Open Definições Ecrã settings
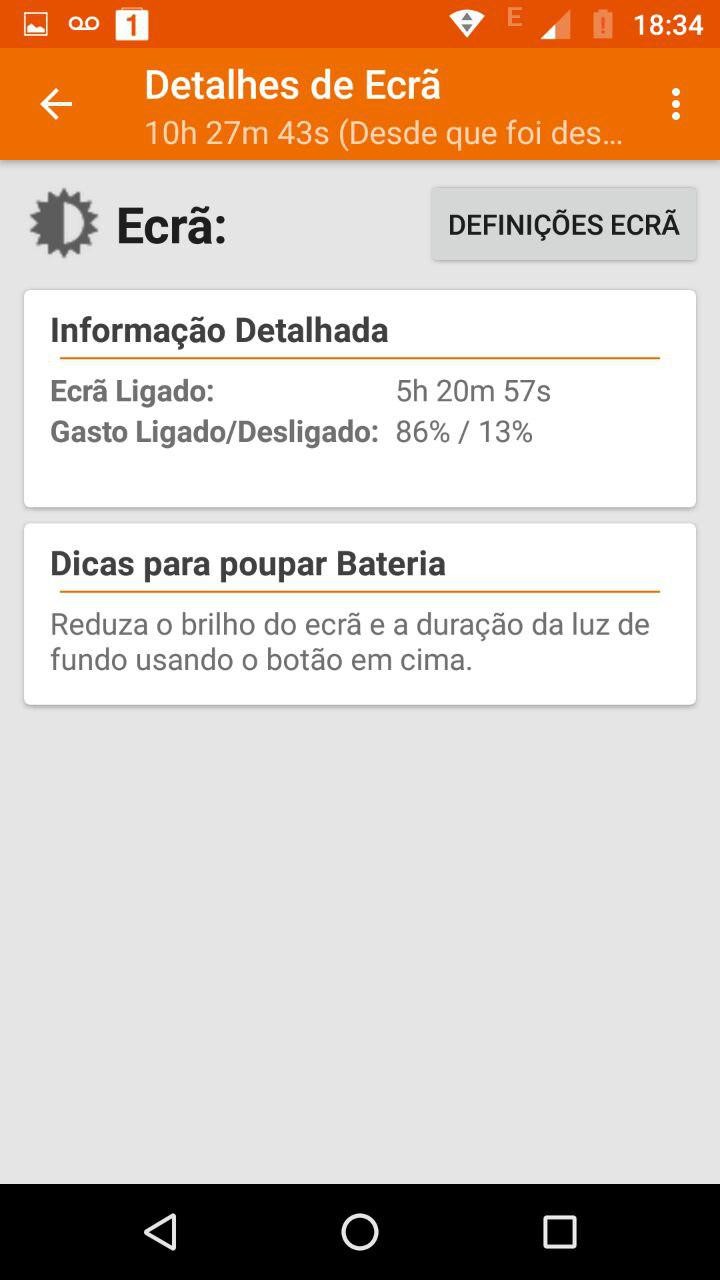The image size is (720, 1280). pos(564,225)
